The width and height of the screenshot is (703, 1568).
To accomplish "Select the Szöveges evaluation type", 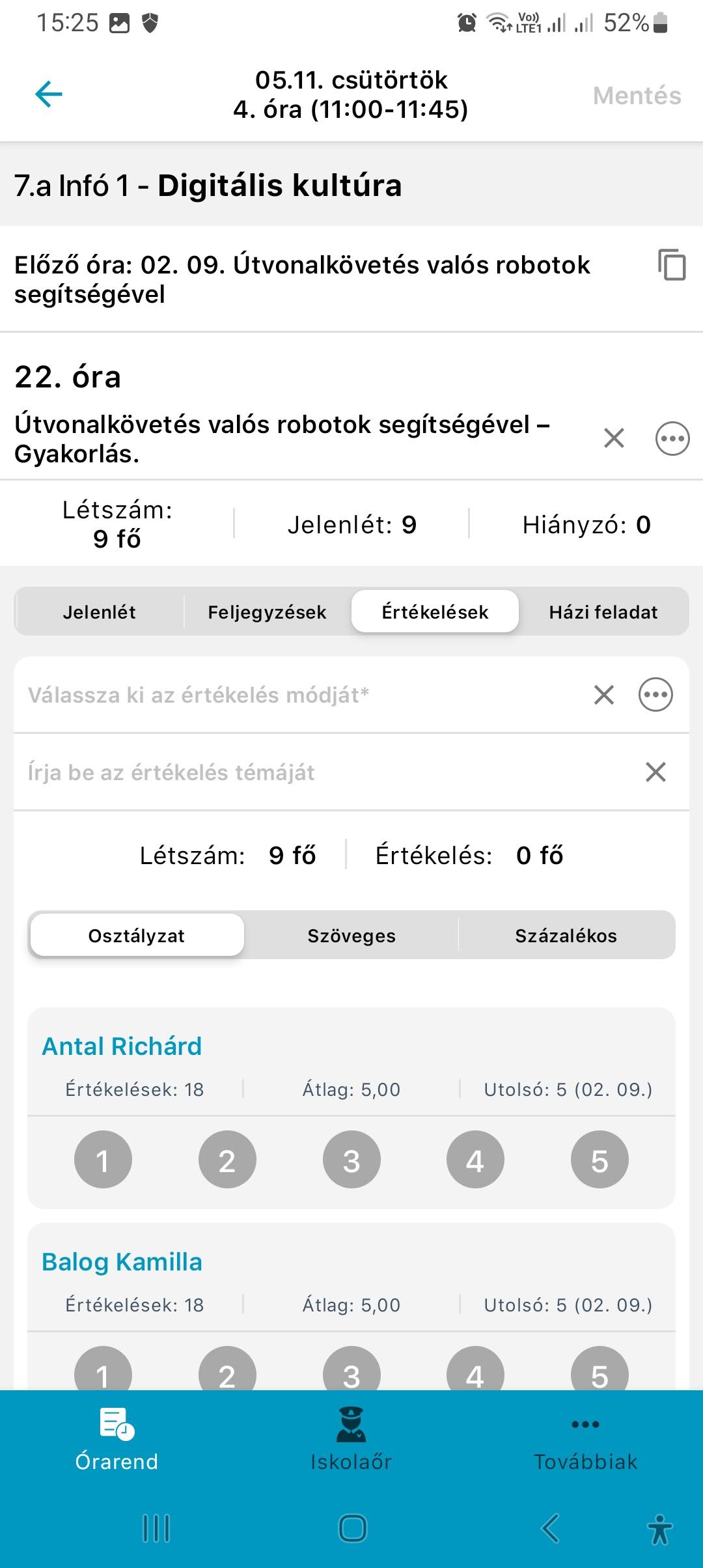I will click(351, 935).
